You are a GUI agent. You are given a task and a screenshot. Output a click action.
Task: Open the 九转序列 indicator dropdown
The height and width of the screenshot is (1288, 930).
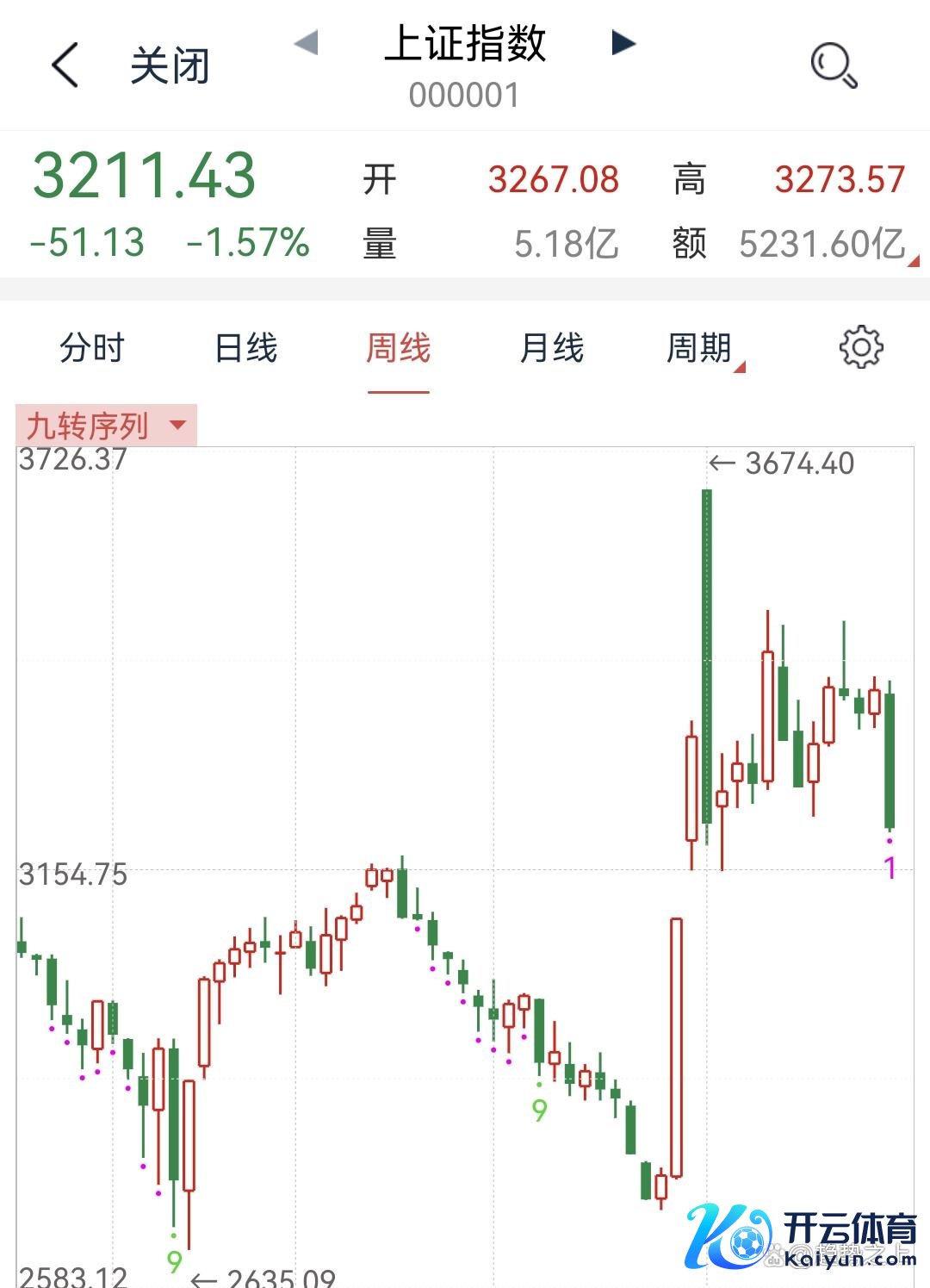(106, 426)
